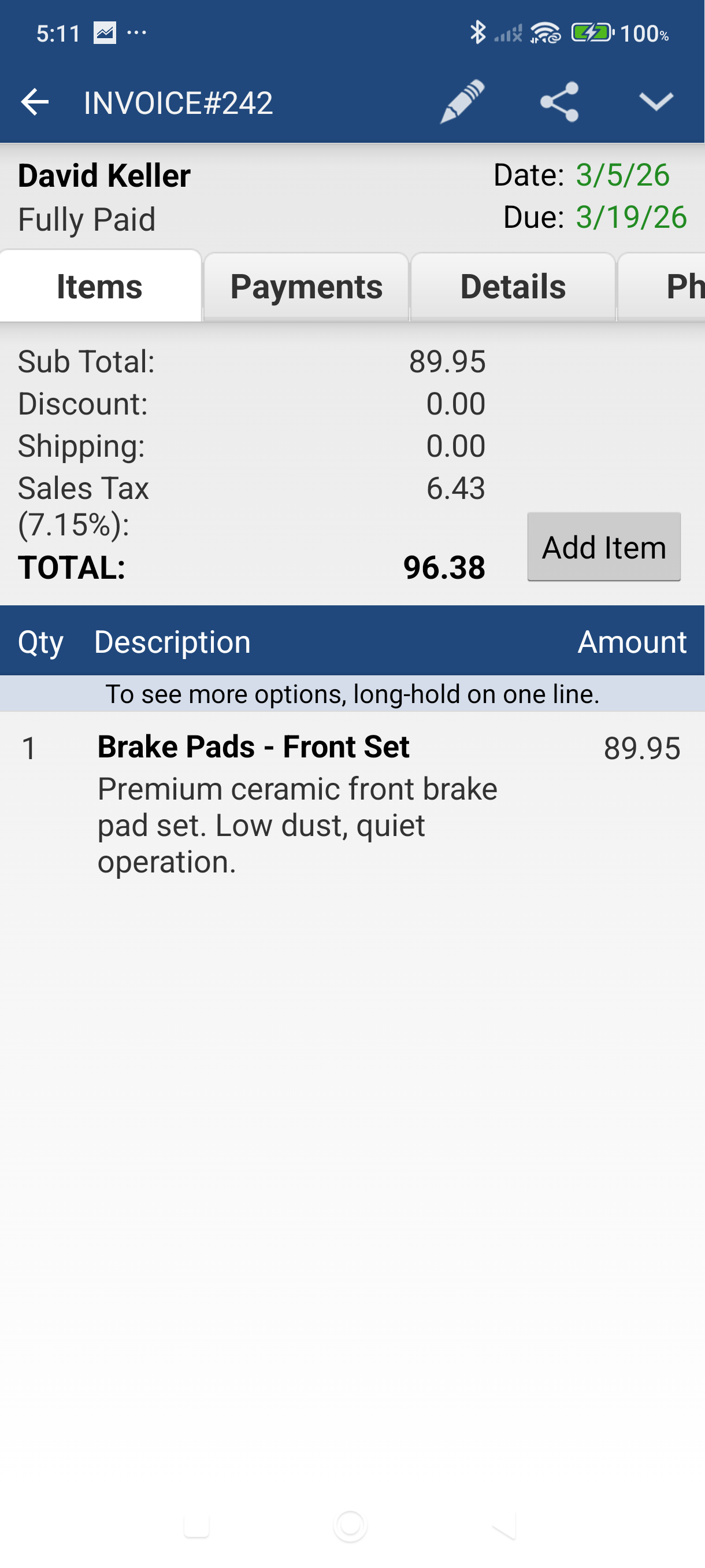
Task: Tap customer name David Keller
Action: [x=103, y=175]
